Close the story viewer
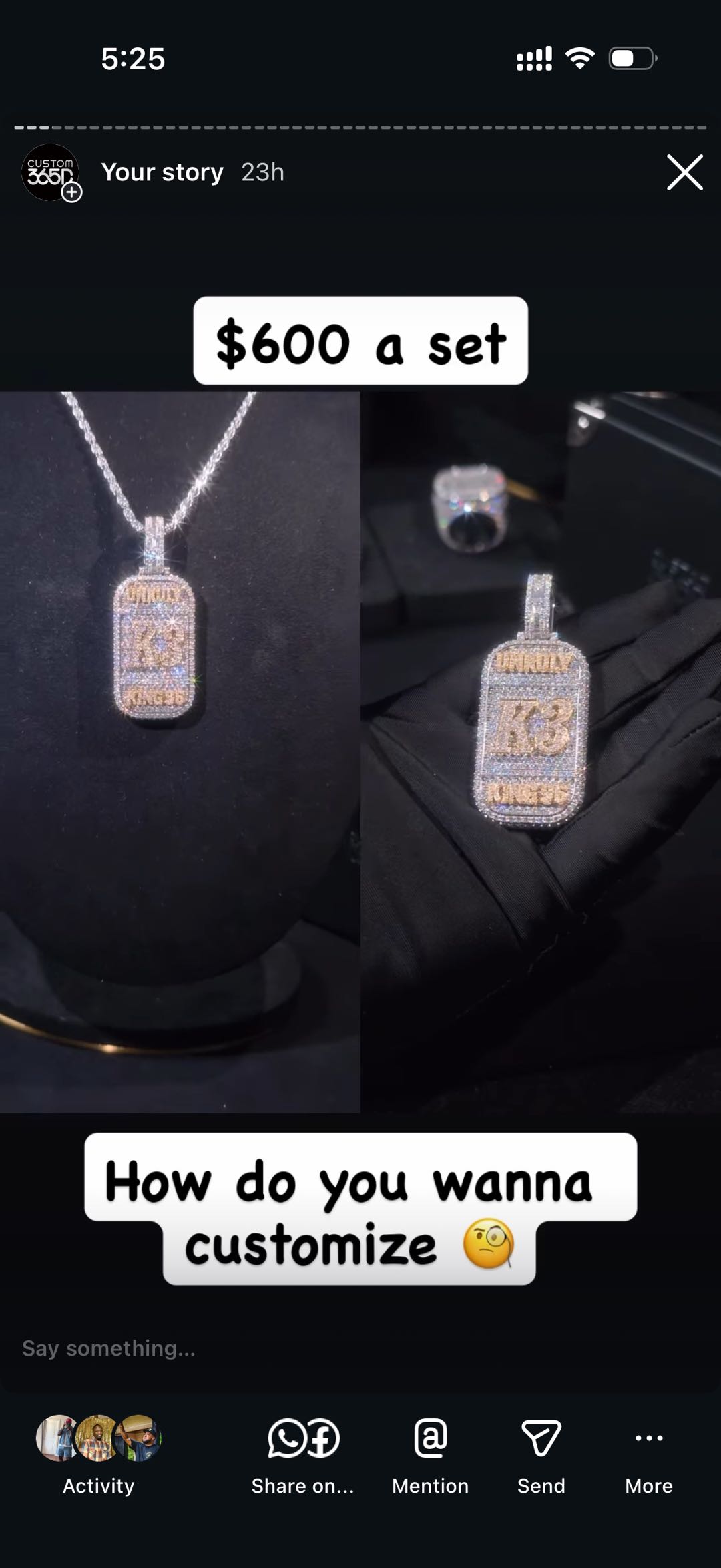Image resolution: width=721 pixels, height=1568 pixels. tap(684, 172)
